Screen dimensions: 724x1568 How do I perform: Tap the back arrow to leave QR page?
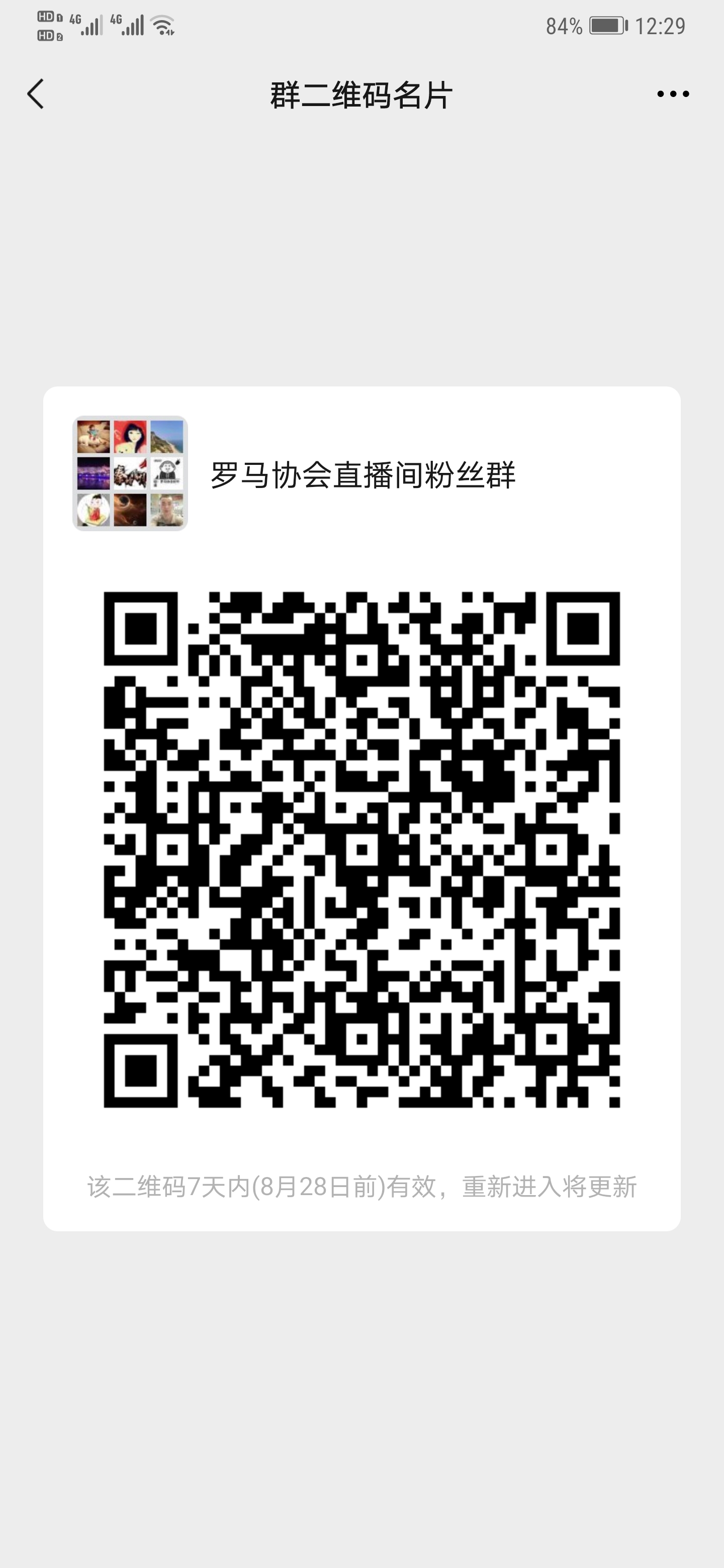click(35, 92)
